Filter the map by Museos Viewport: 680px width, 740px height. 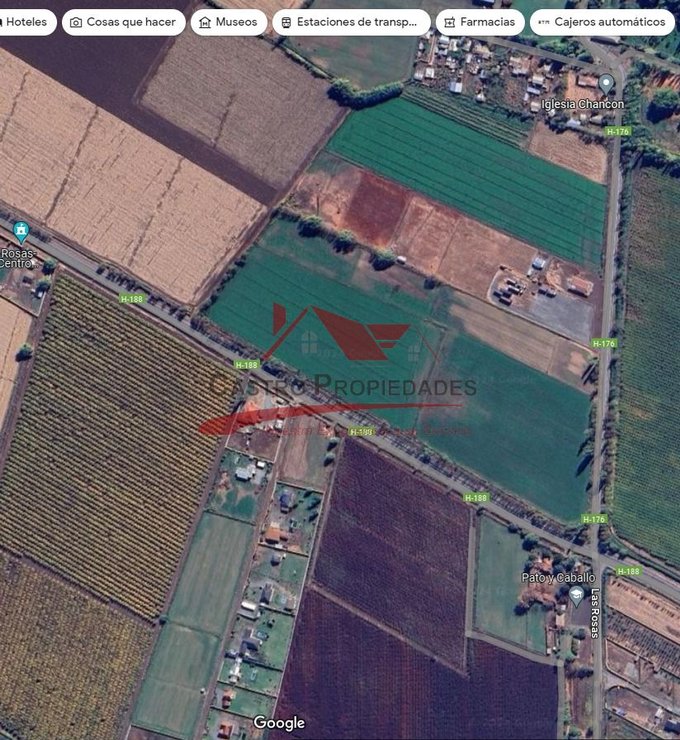pyautogui.click(x=227, y=22)
